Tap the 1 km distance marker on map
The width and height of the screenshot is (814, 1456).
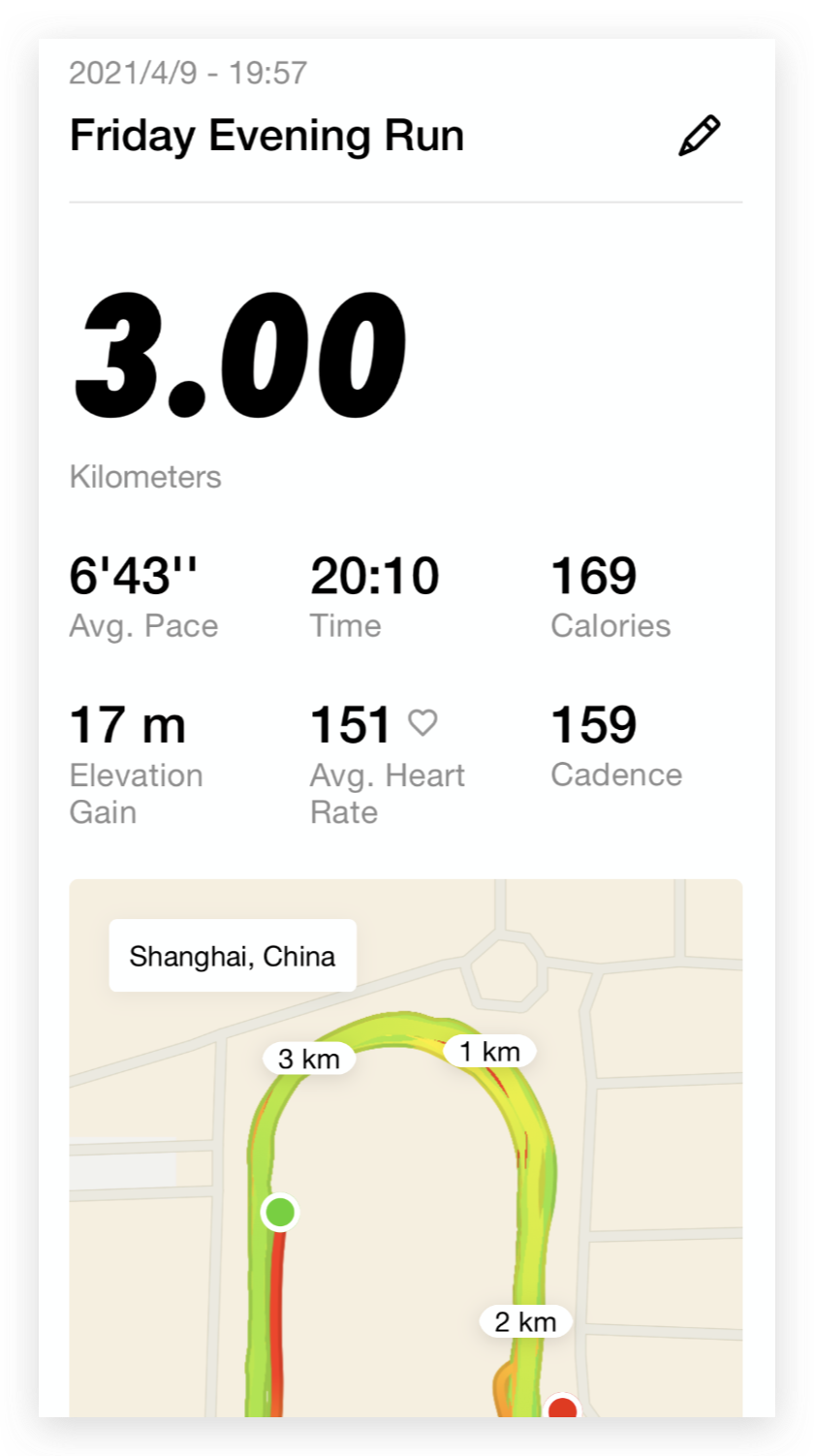[x=489, y=1051]
